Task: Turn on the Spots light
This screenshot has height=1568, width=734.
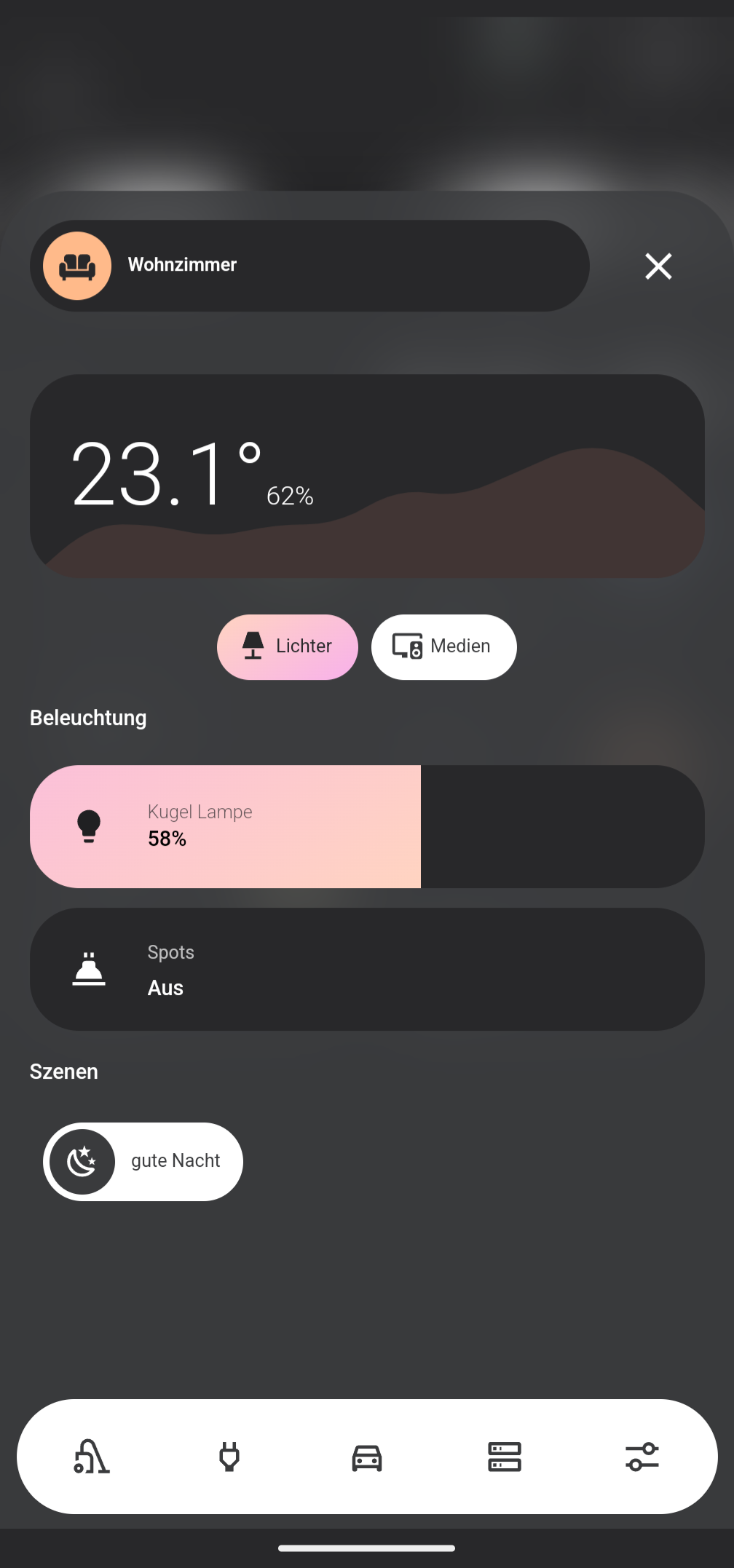Action: (x=89, y=969)
